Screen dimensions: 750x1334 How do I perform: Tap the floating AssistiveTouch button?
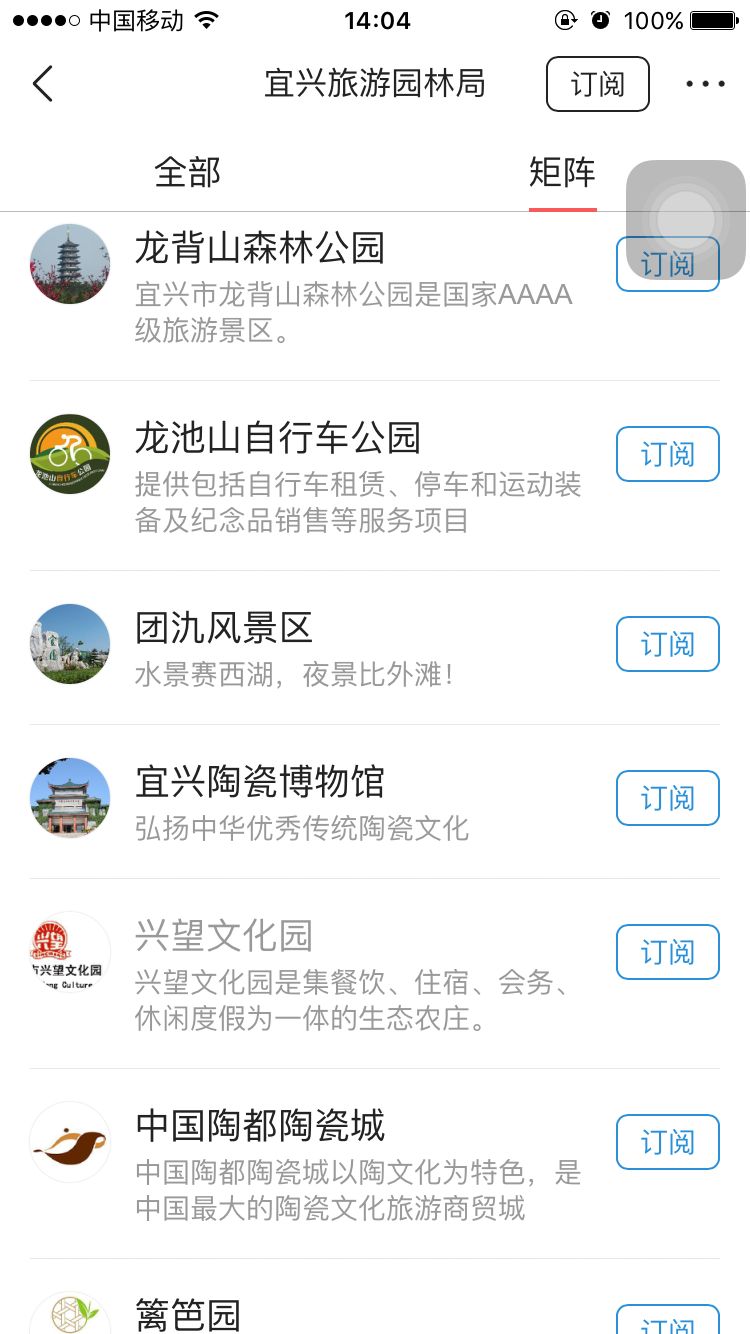[686, 219]
